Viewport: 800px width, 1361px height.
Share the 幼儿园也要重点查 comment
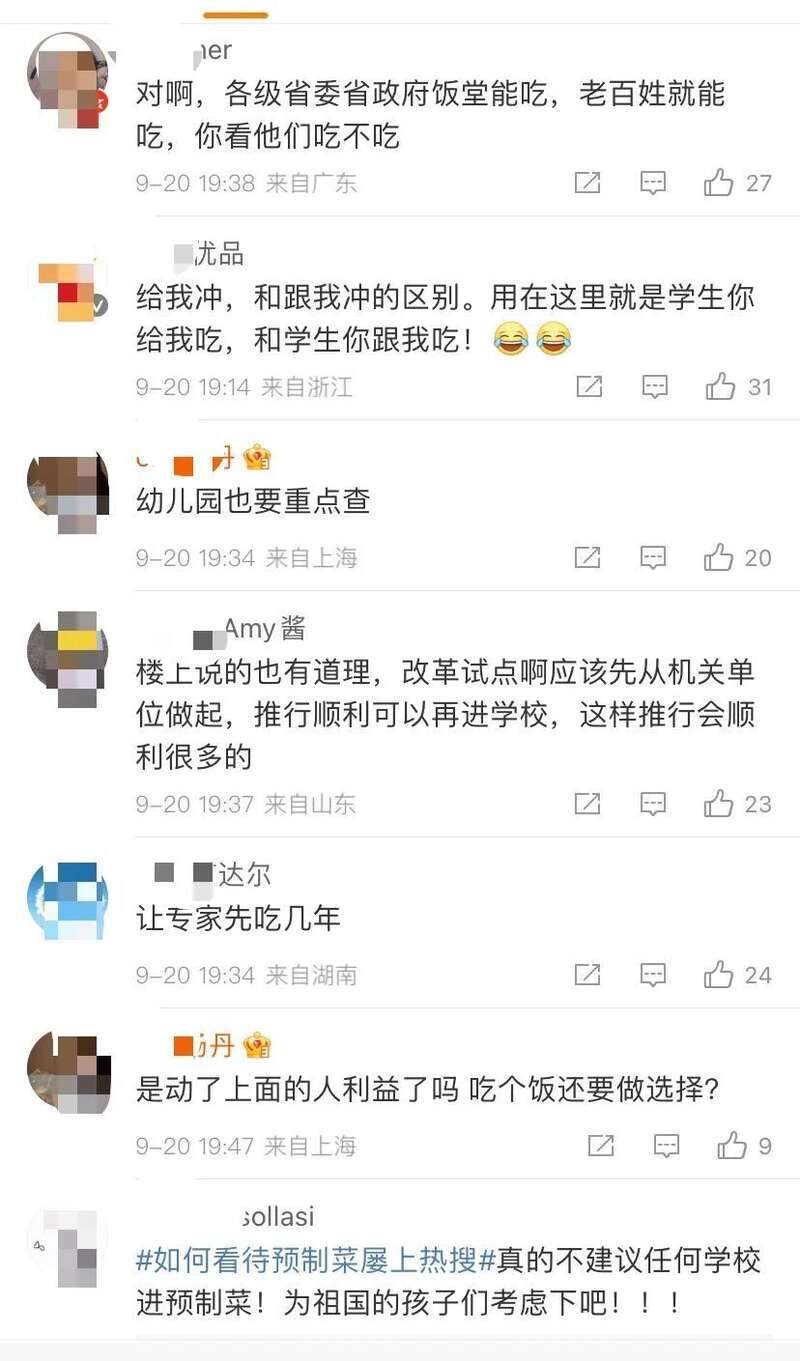(x=587, y=558)
